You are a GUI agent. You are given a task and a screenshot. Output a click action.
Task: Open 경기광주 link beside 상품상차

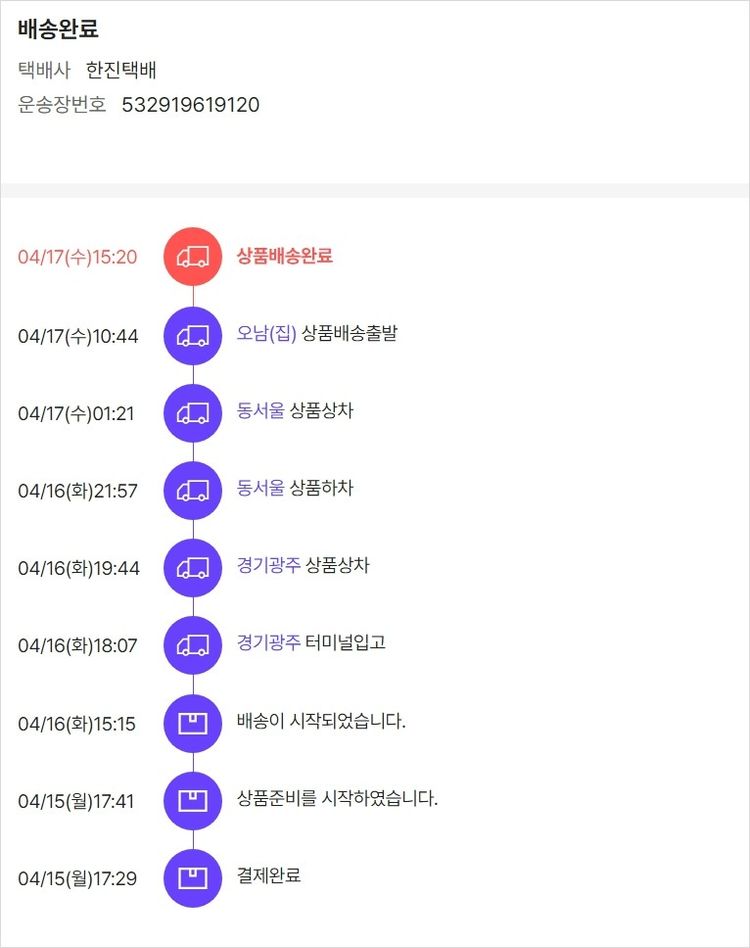click(x=268, y=566)
